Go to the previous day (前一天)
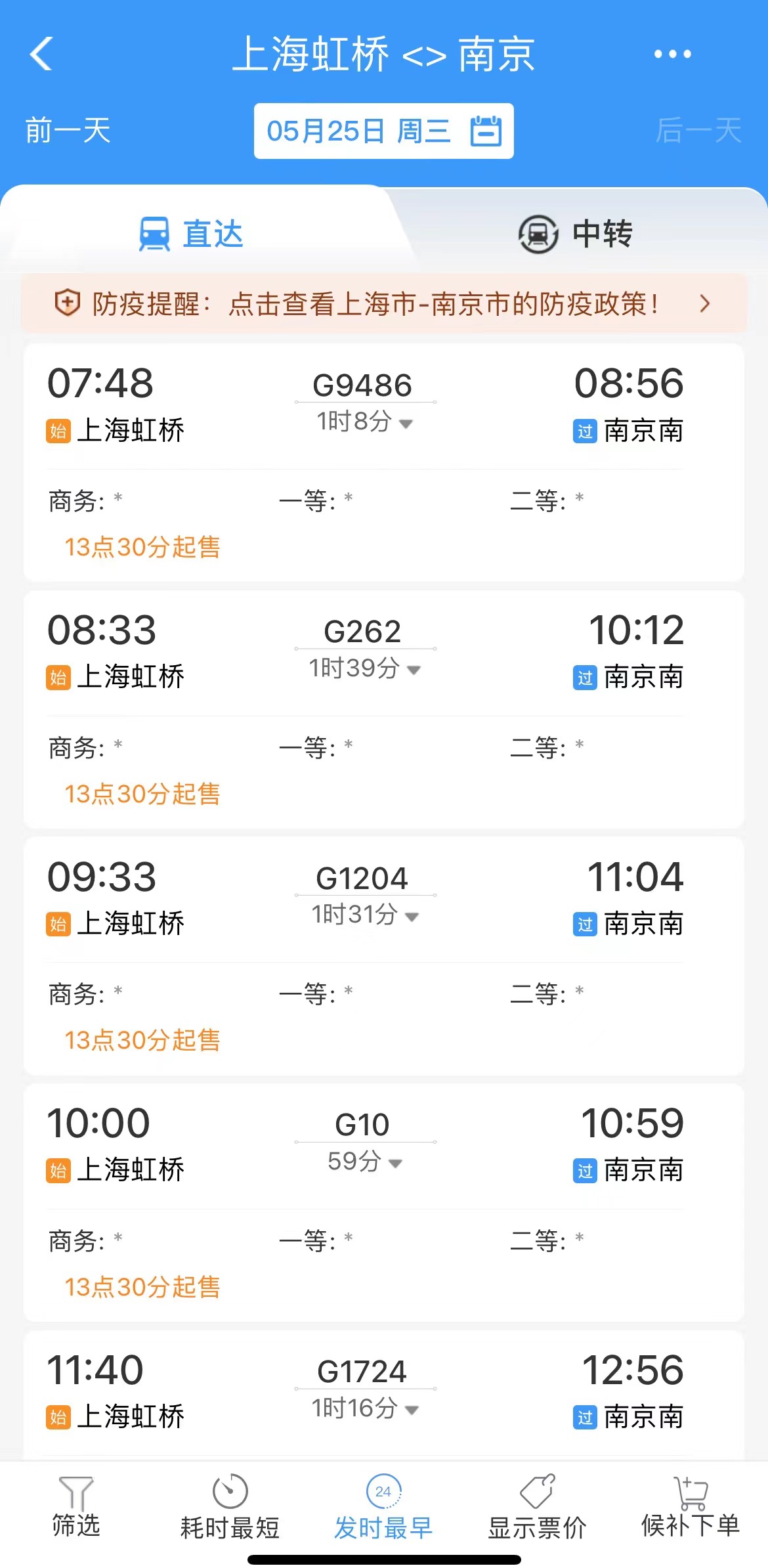This screenshot has height=1568, width=768. click(x=68, y=131)
